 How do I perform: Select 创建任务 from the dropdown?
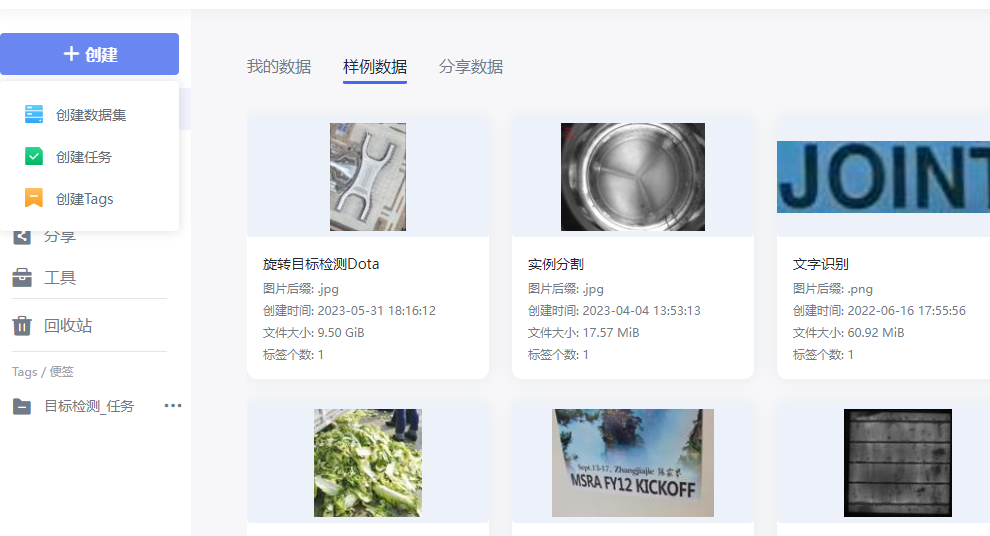click(x=83, y=157)
